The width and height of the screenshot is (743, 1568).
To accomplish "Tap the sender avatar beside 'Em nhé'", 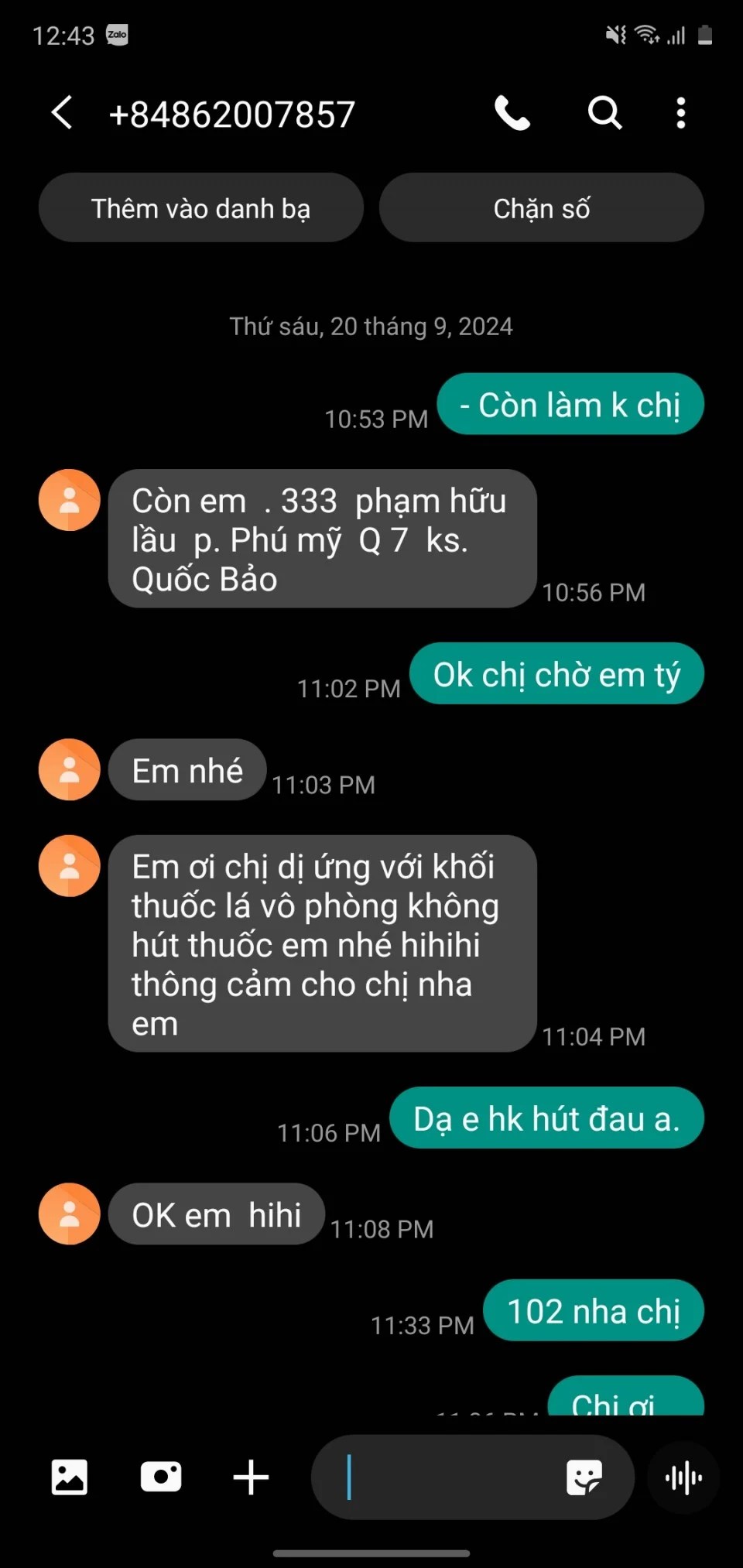I will click(x=70, y=769).
